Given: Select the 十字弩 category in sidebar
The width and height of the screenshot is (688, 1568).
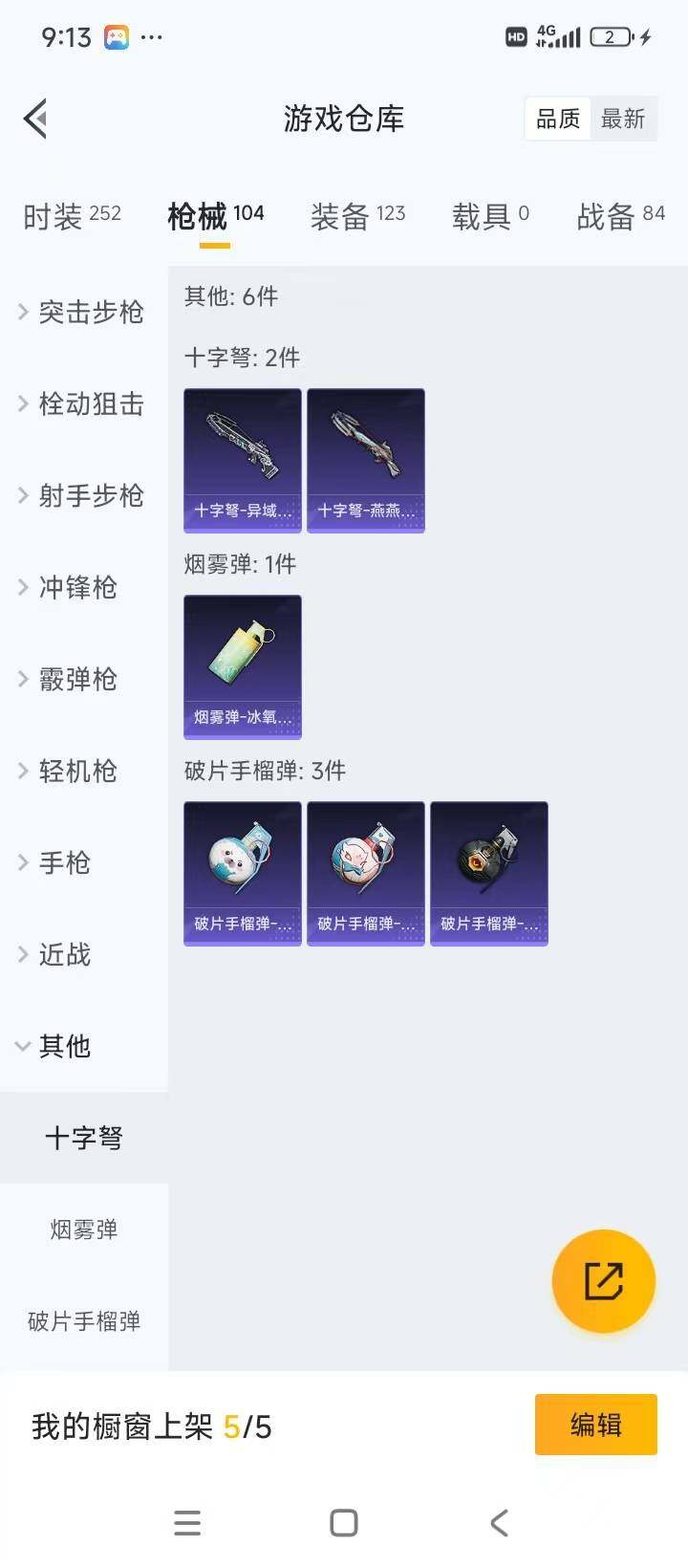Looking at the screenshot, I should pyautogui.click(x=83, y=1138).
